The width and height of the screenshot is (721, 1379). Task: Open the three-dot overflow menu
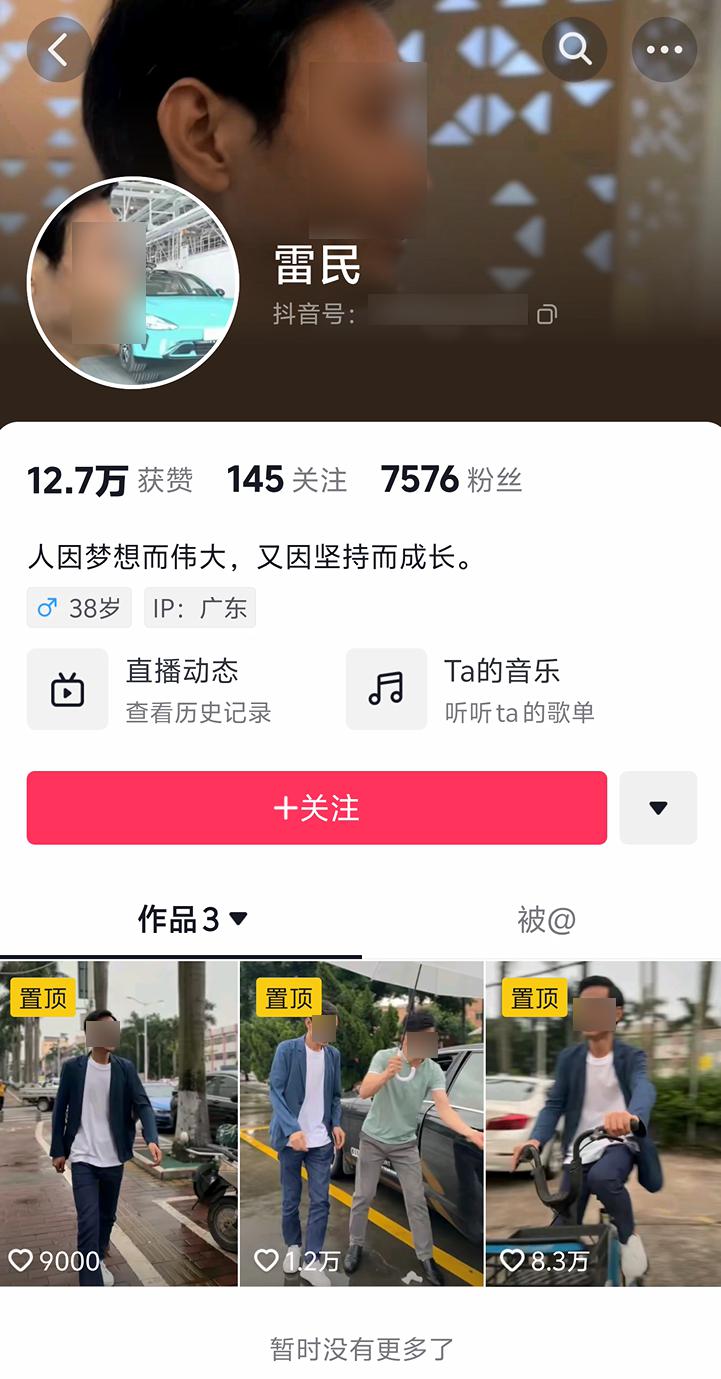point(664,49)
